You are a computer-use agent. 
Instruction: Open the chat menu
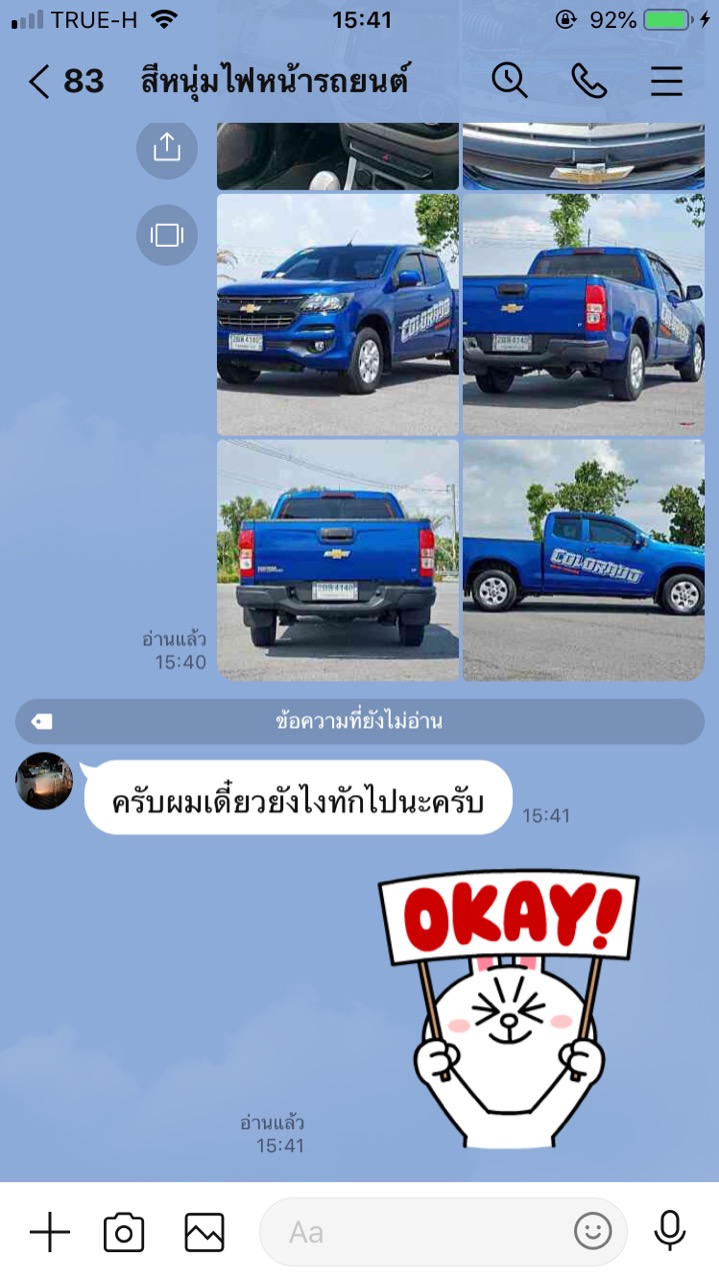667,81
